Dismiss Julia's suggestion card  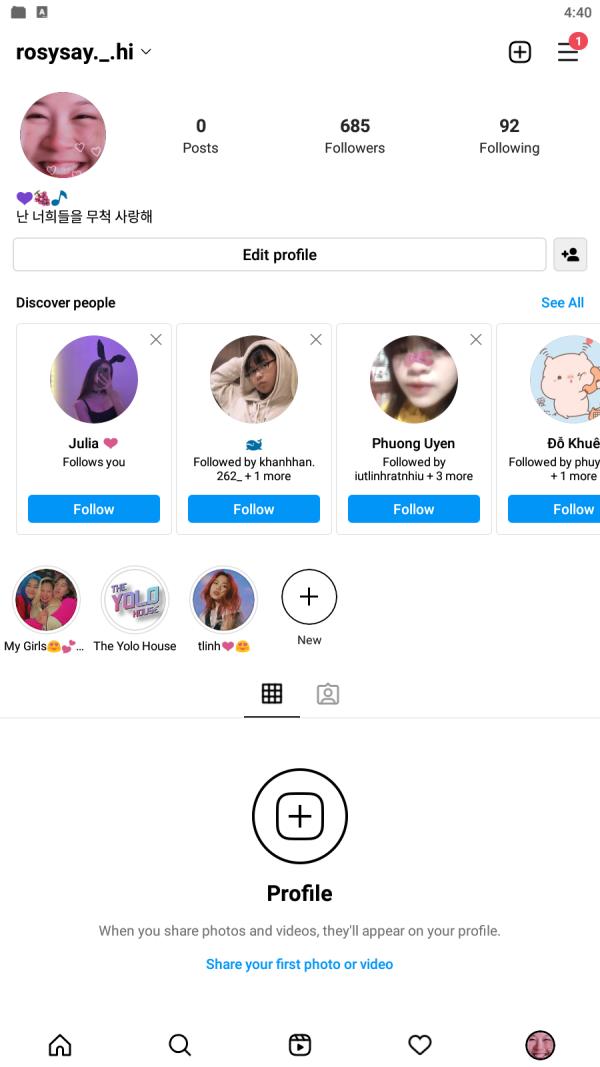click(x=156, y=340)
